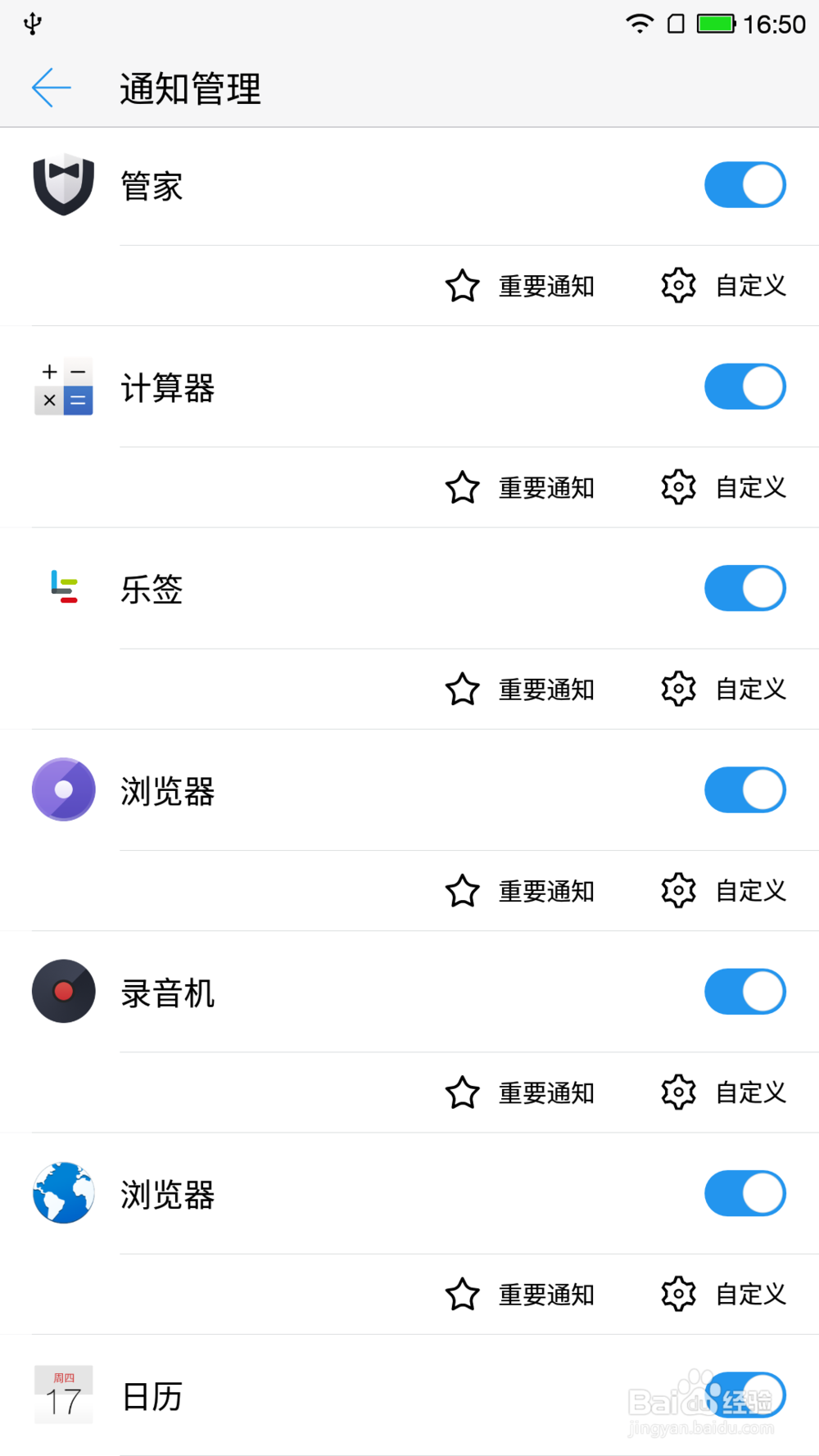Open 自定义 under 计算器

(724, 487)
